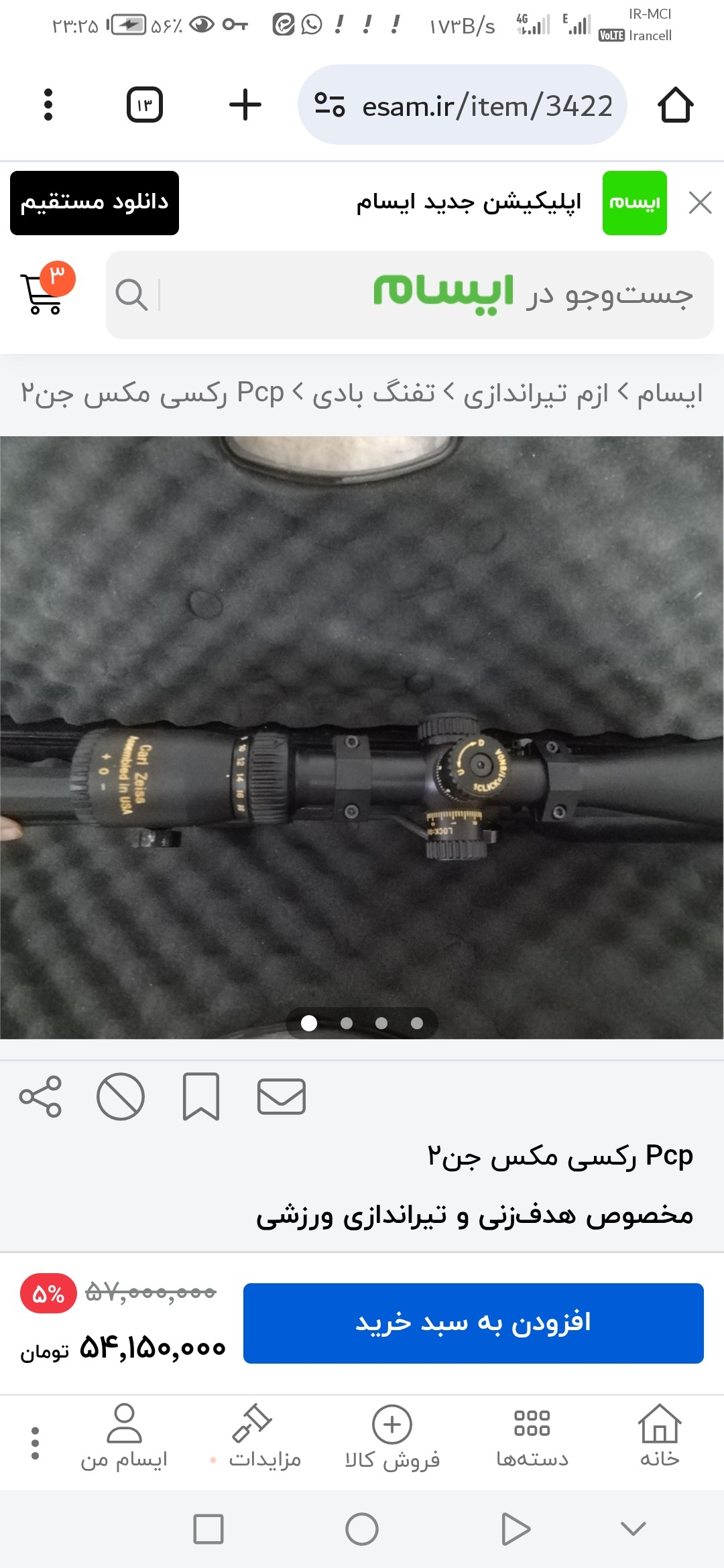724x1568 pixels.
Task: Open a new browser tab
Action: click(245, 105)
